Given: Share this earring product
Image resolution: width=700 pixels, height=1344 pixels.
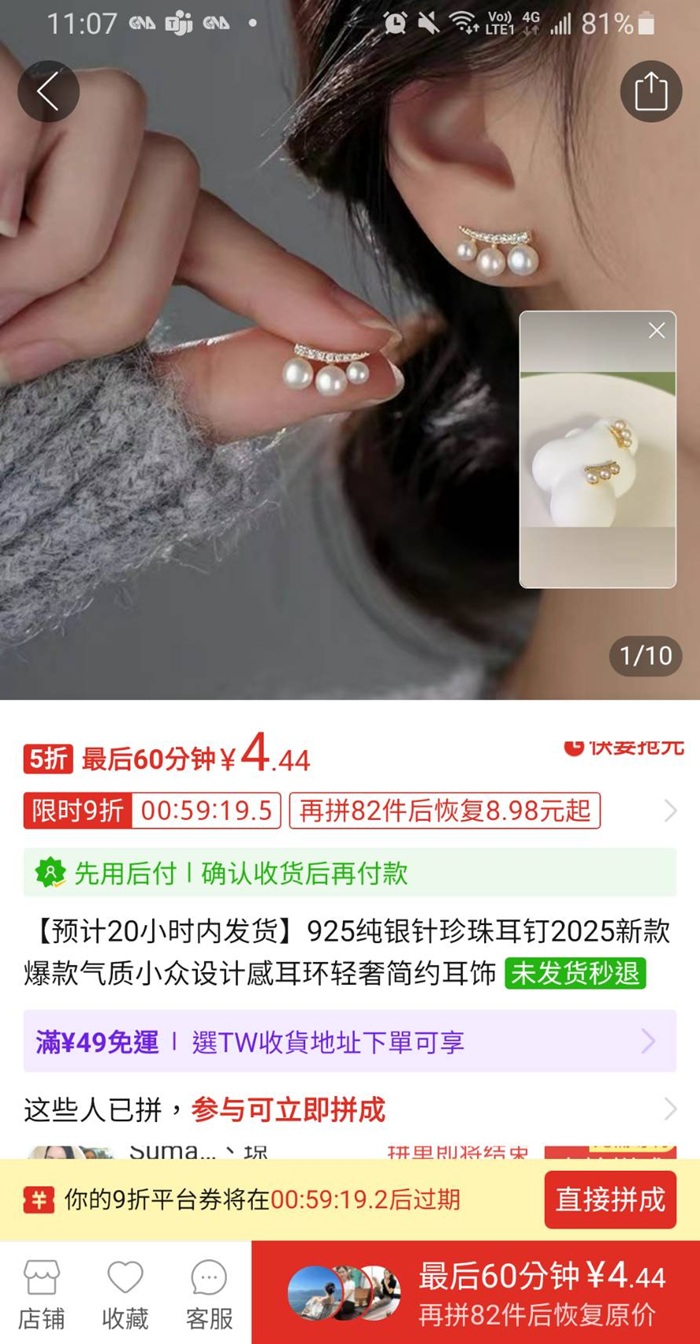Looking at the screenshot, I should [651, 92].
